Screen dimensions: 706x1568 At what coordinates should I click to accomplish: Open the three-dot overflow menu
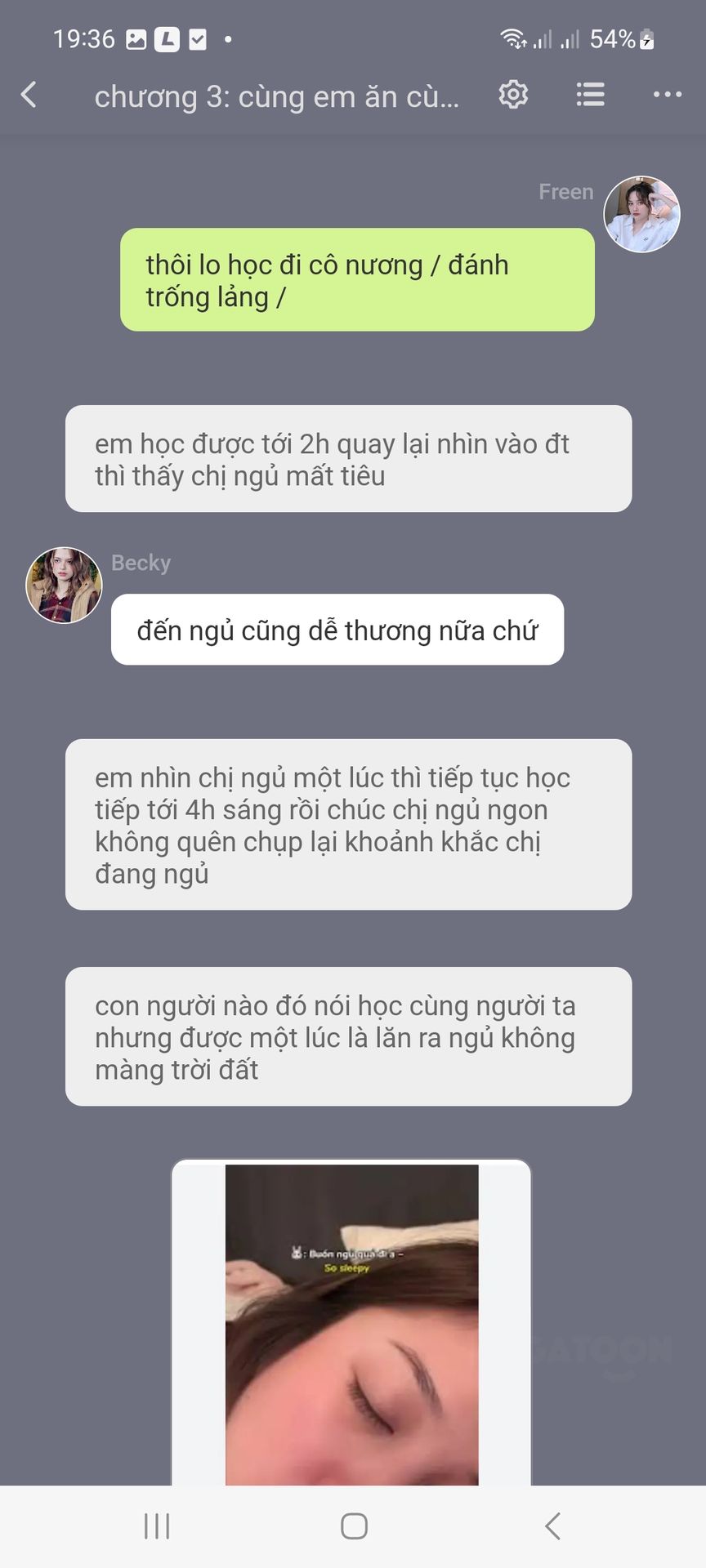667,95
